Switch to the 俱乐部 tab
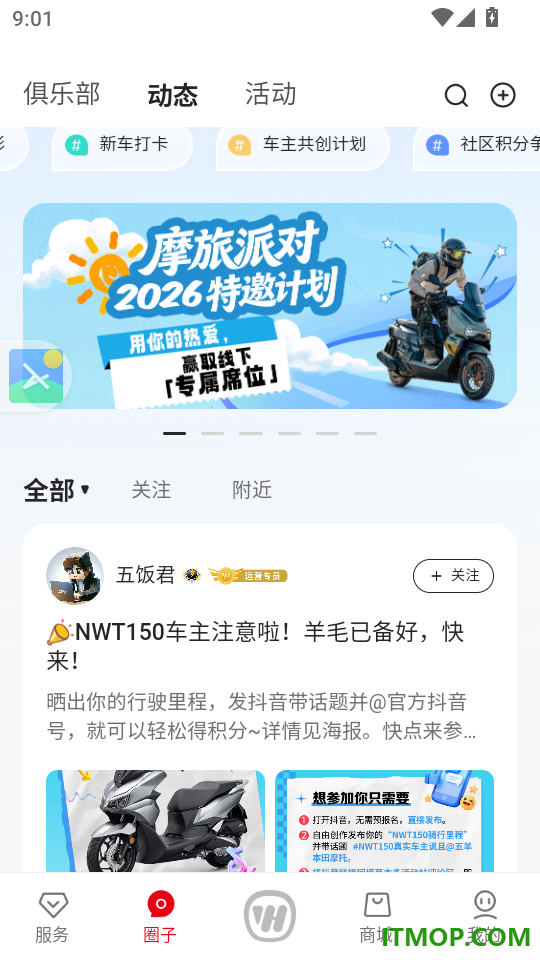 coord(62,94)
